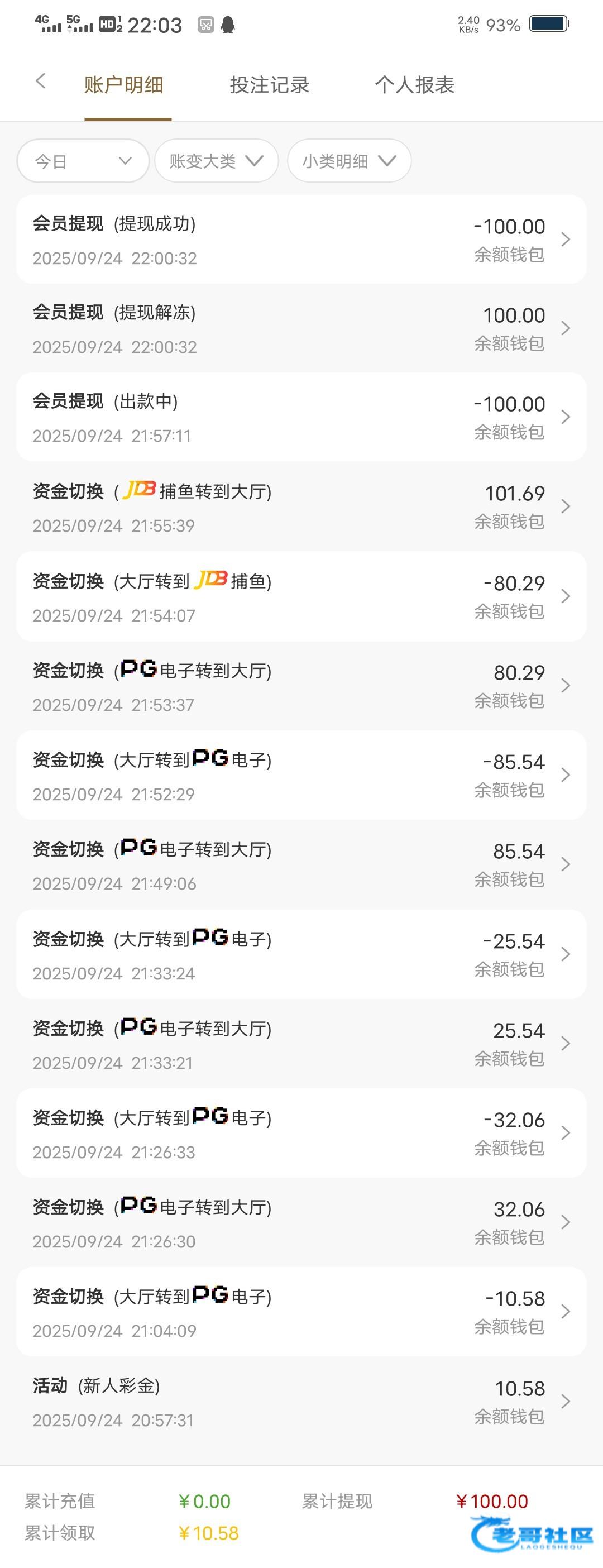Screen dimensions: 603x1568
Task: Switch to the 个人报表 tab
Action: [x=414, y=85]
